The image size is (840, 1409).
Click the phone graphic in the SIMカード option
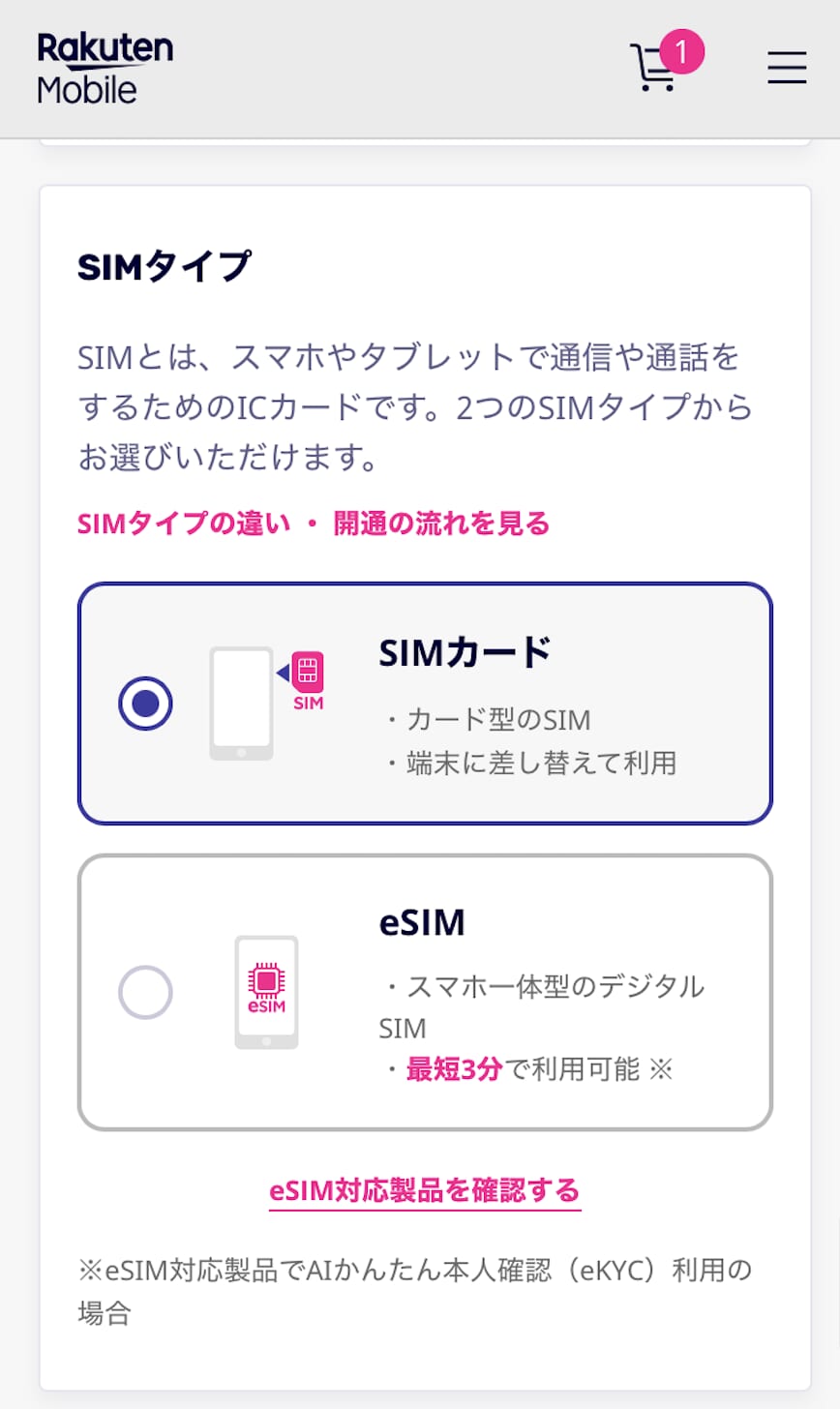tap(239, 702)
